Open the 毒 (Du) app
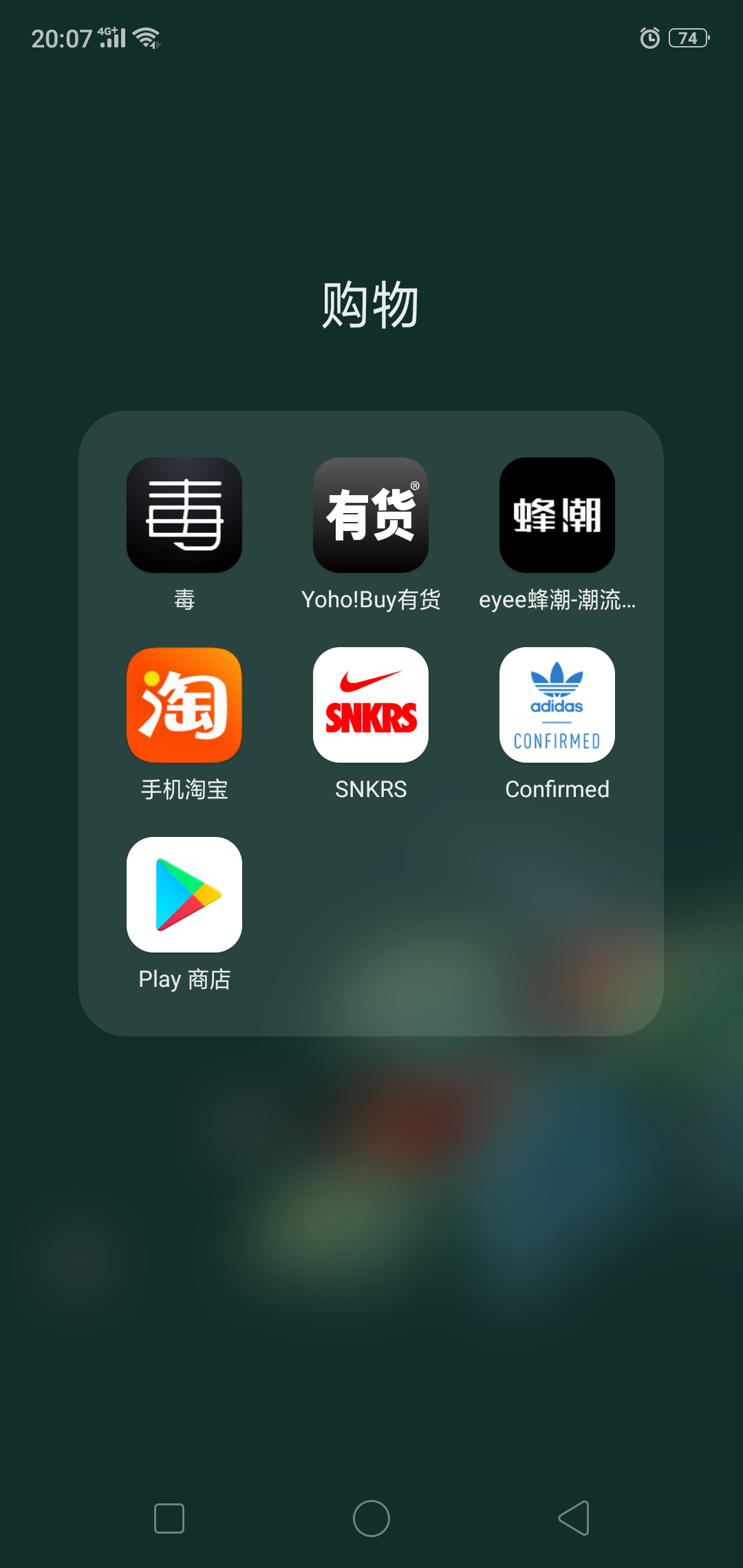Image resolution: width=743 pixels, height=1568 pixels. coord(184,514)
